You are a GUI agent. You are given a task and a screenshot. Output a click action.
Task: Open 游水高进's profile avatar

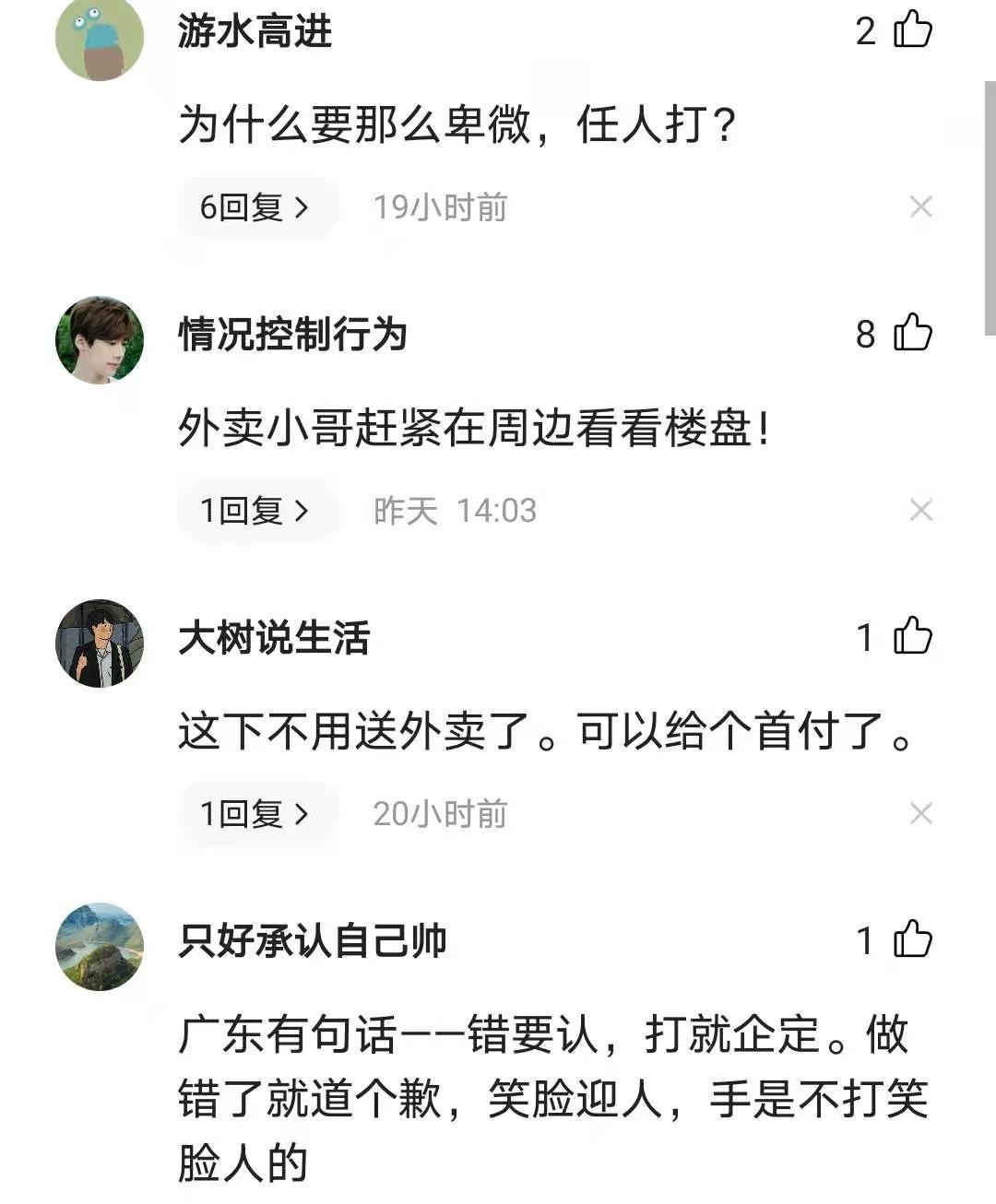[100, 39]
